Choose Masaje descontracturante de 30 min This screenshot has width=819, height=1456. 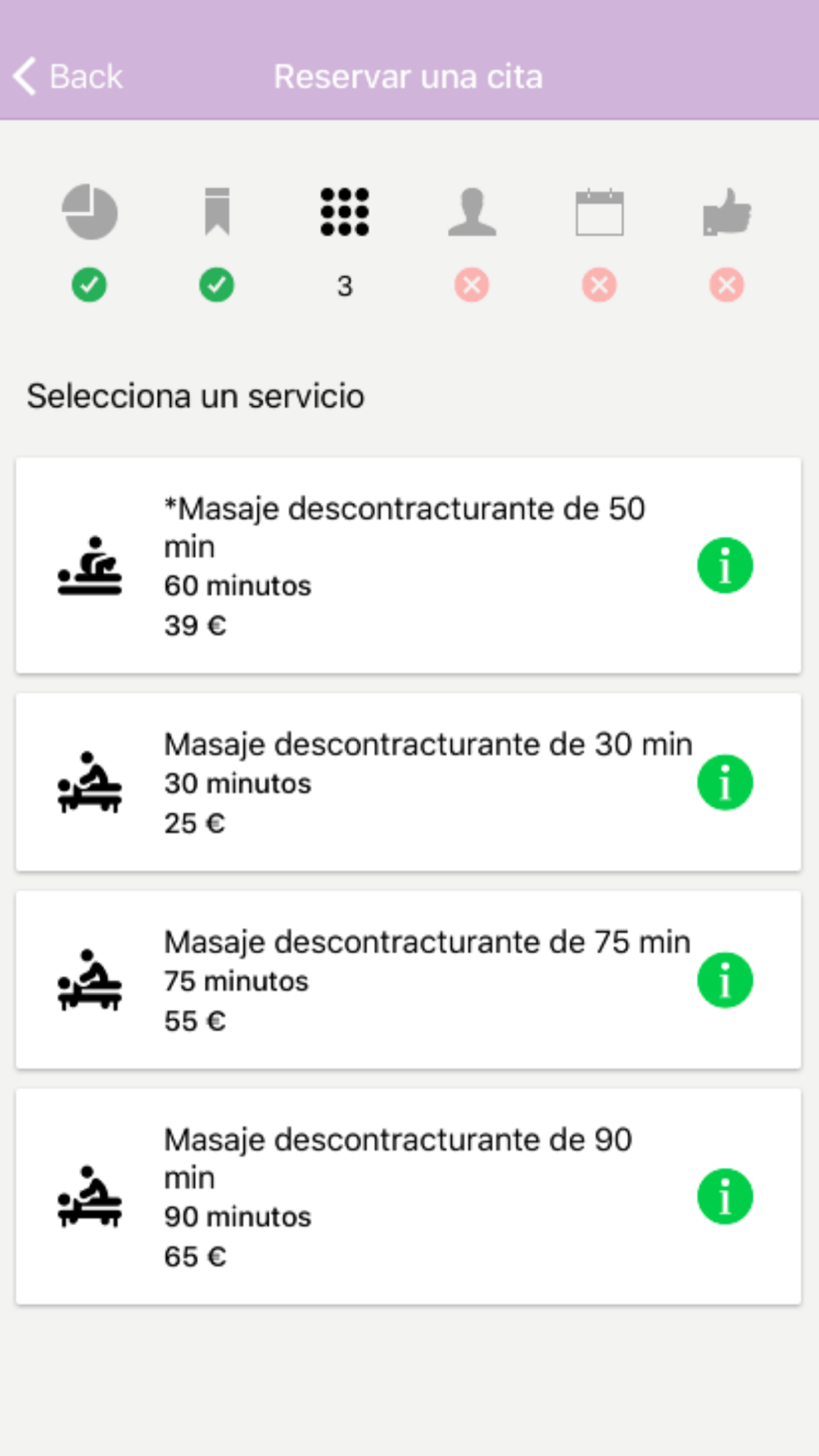pyautogui.click(x=408, y=782)
